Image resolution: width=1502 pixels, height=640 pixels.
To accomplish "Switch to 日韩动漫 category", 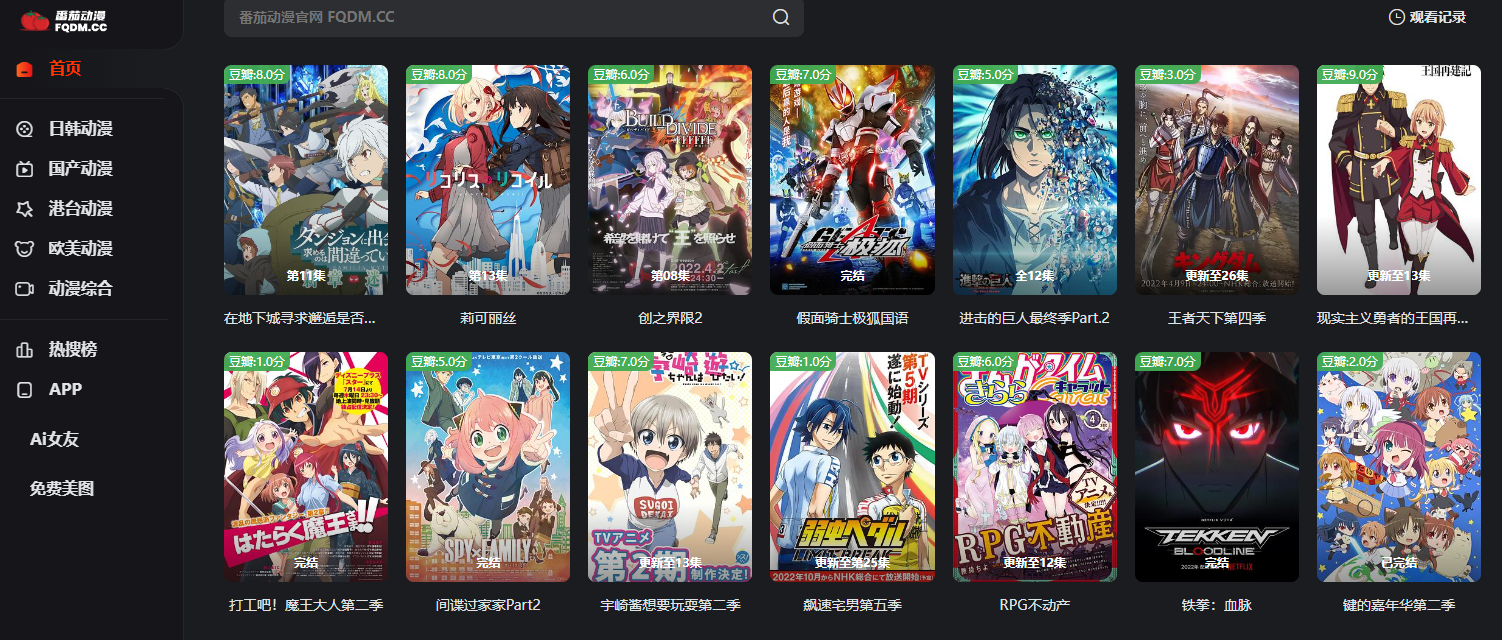I will tap(80, 129).
